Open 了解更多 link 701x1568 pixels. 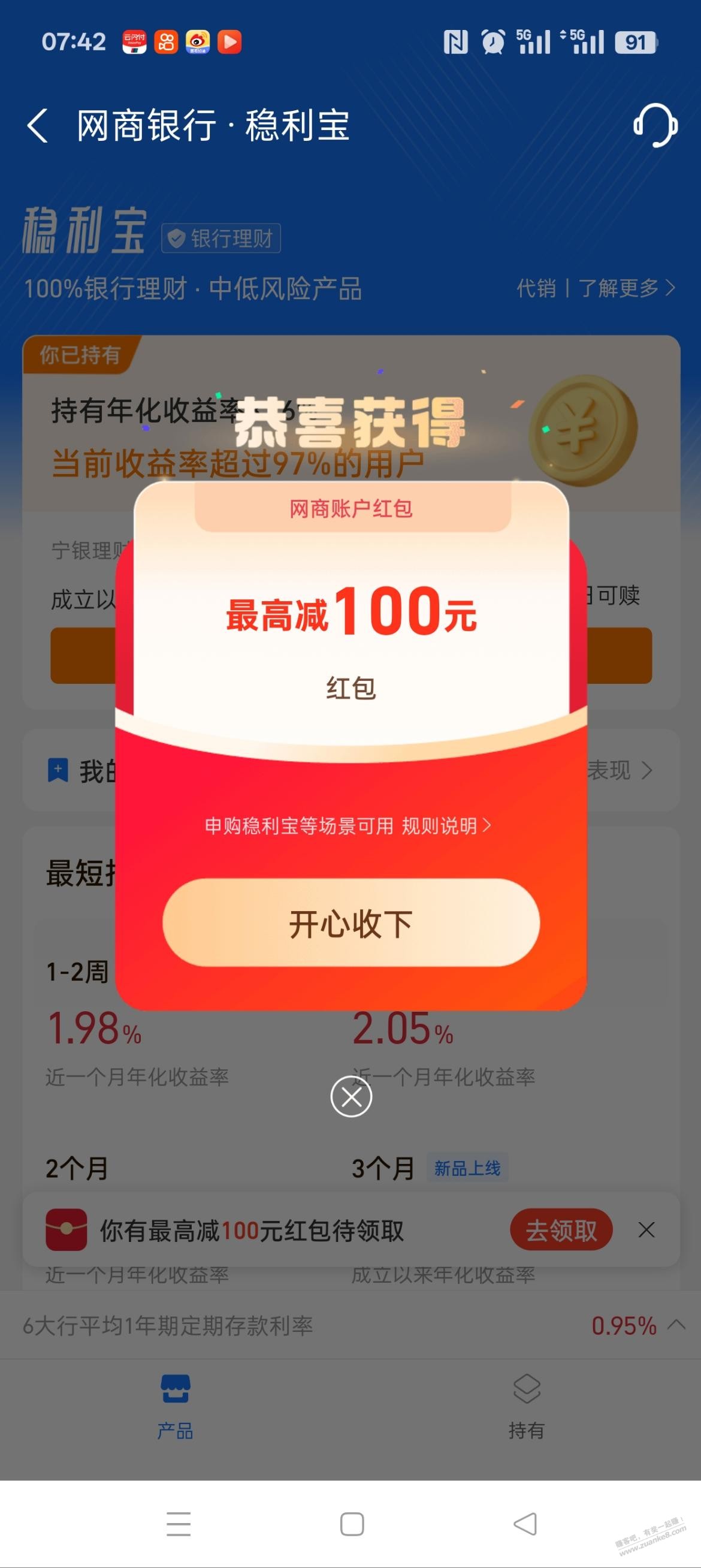pos(626,288)
